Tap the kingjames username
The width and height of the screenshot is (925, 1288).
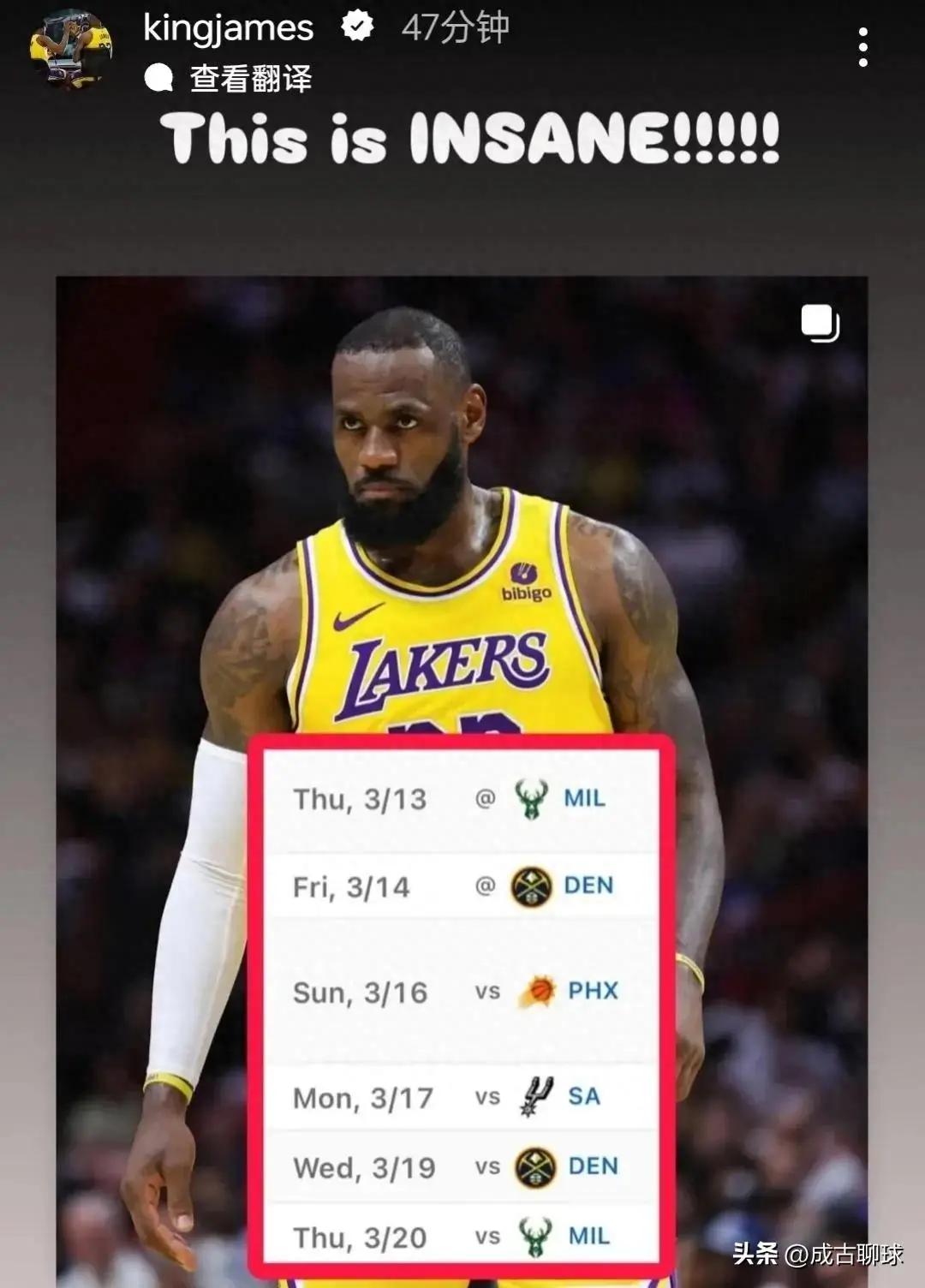coord(228,28)
